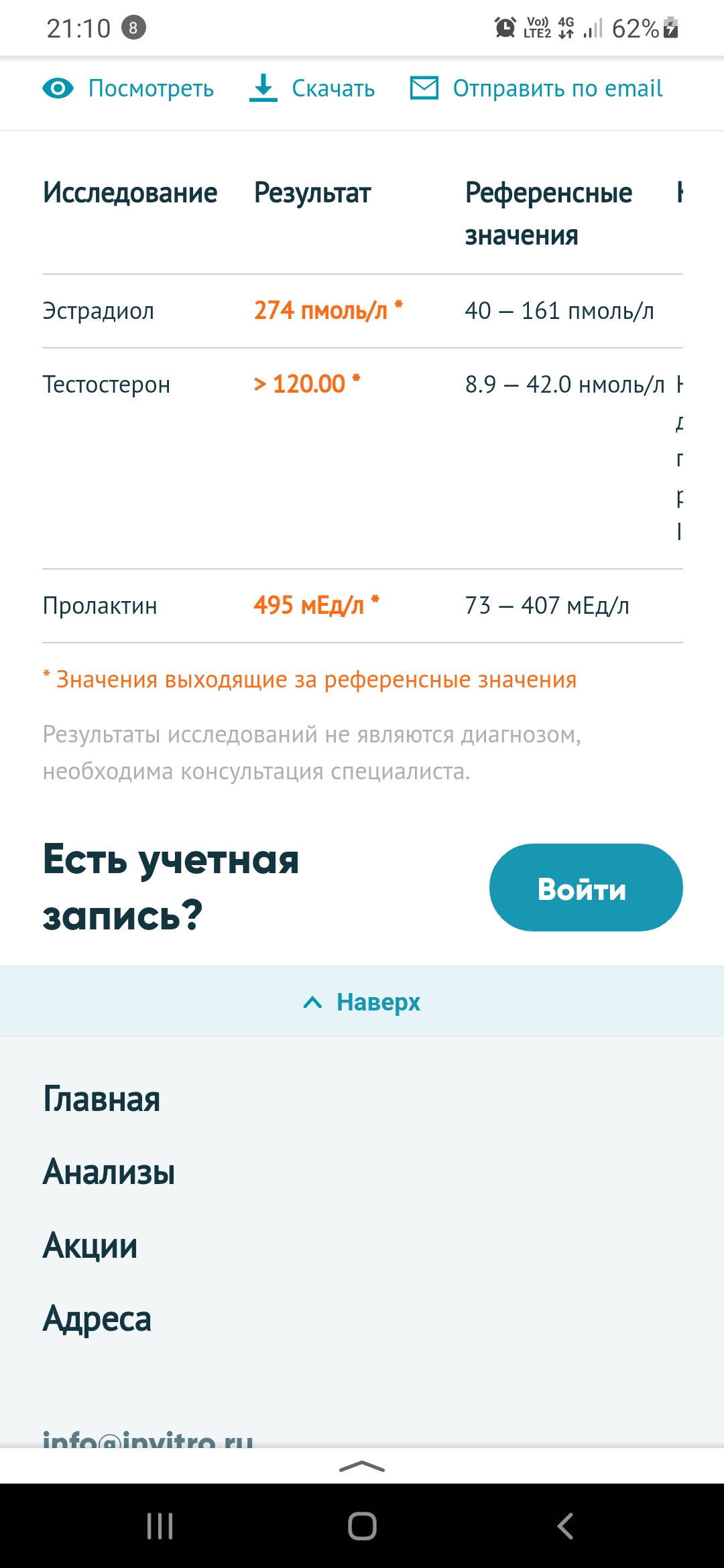
Task: Go back using the system back button
Action: click(565, 1526)
